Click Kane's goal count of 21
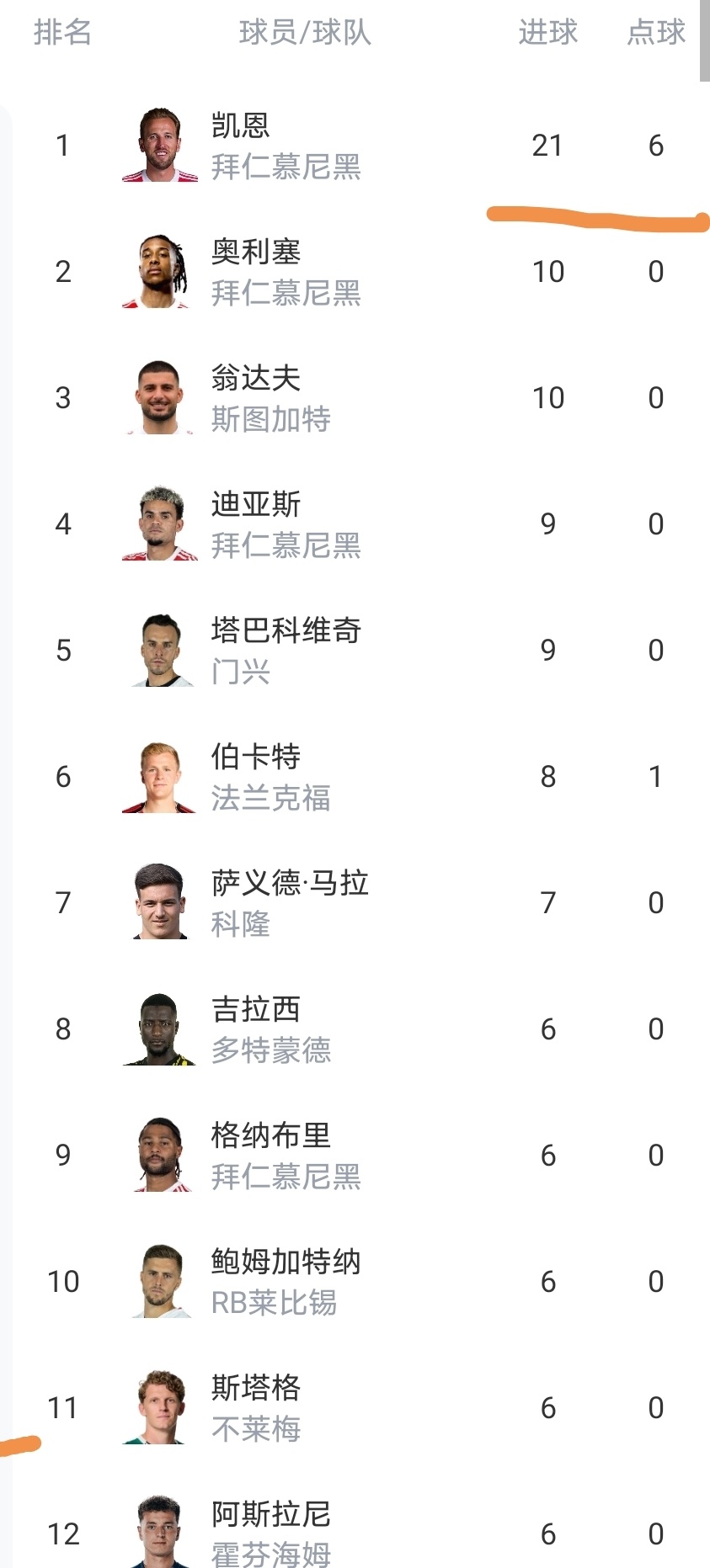The image size is (710, 1568). click(x=547, y=145)
